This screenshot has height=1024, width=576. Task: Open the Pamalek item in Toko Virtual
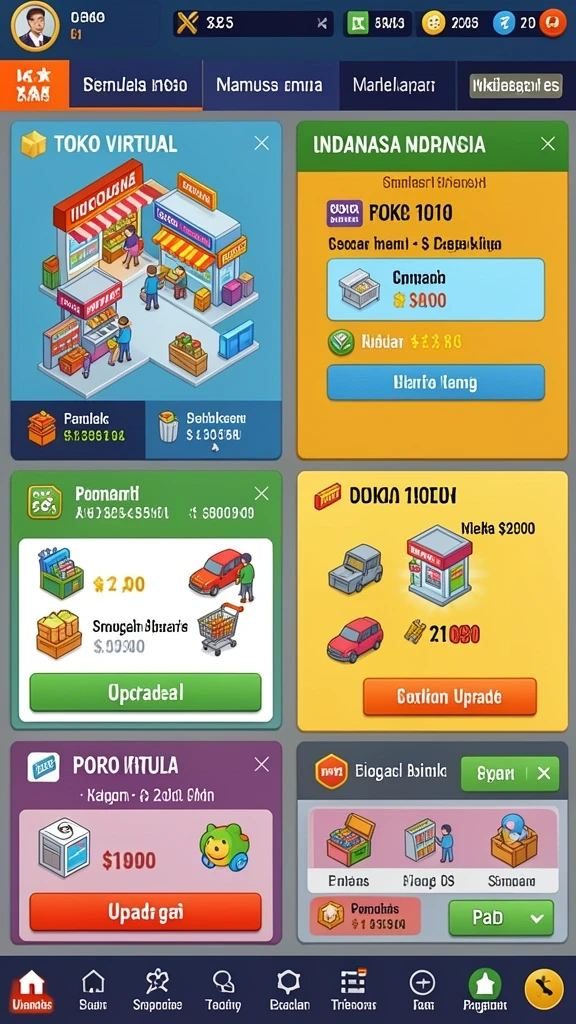[x=78, y=428]
